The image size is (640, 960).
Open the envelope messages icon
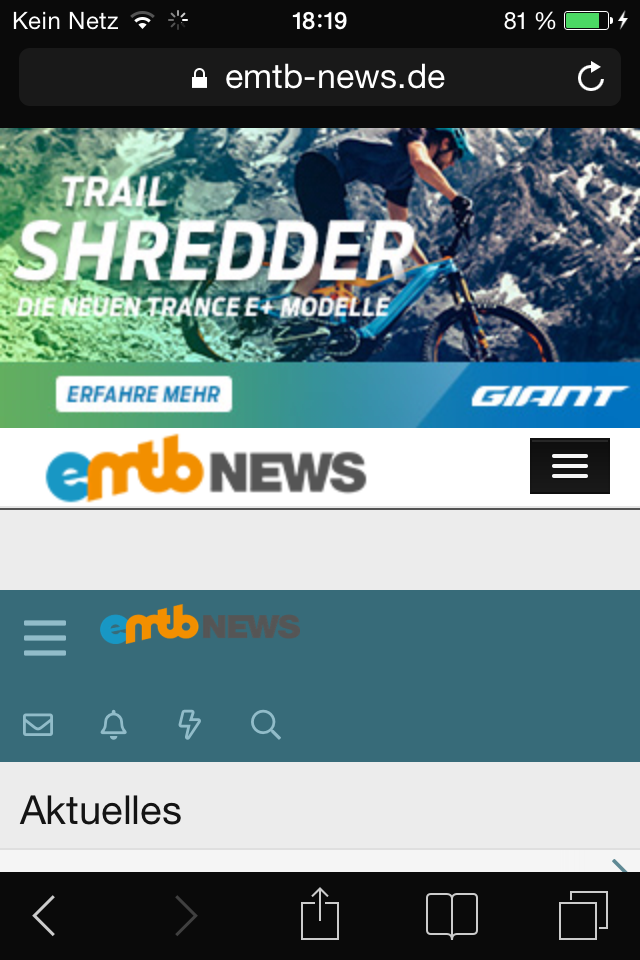[38, 724]
